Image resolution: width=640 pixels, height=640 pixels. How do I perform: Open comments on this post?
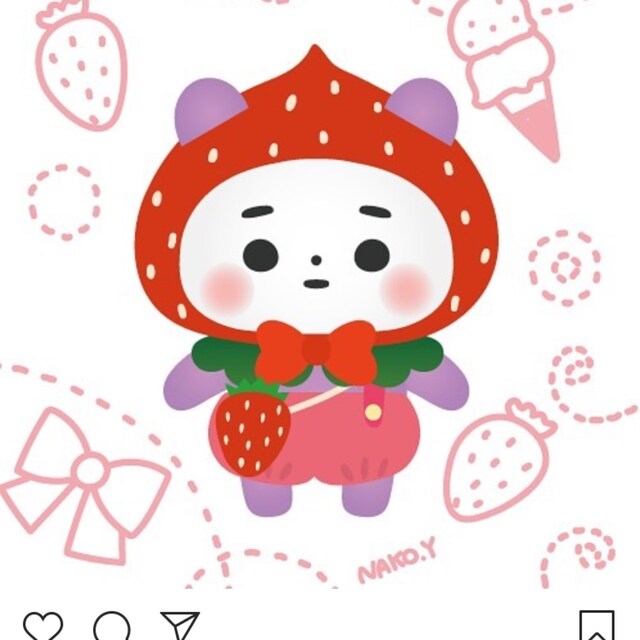click(x=111, y=627)
